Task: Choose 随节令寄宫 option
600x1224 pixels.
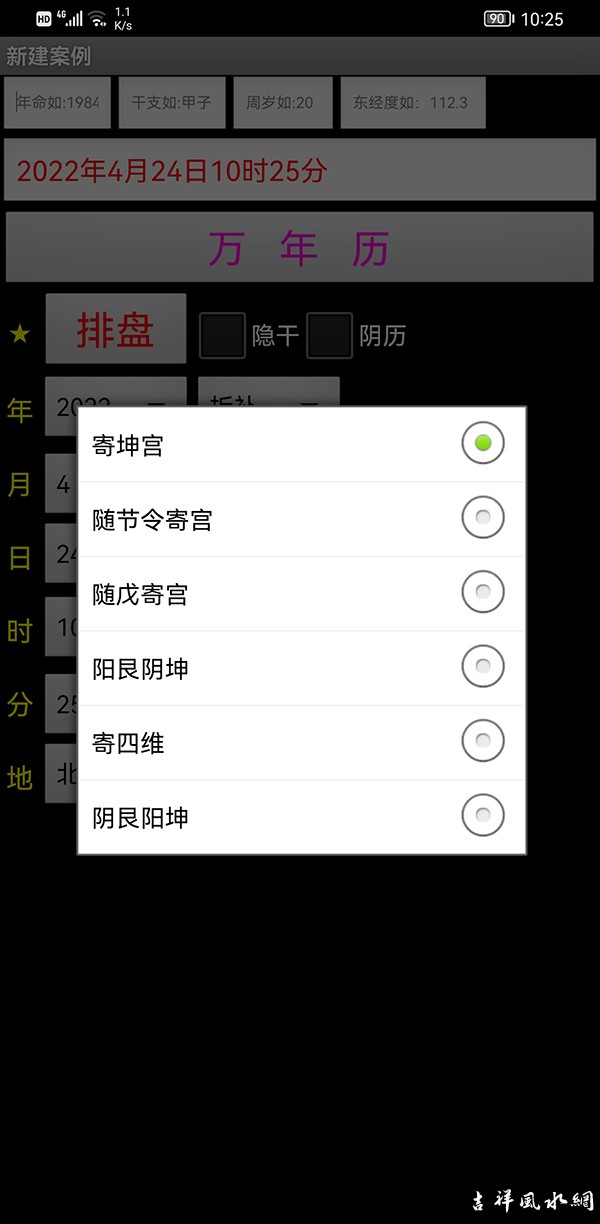Action: pyautogui.click(x=483, y=518)
